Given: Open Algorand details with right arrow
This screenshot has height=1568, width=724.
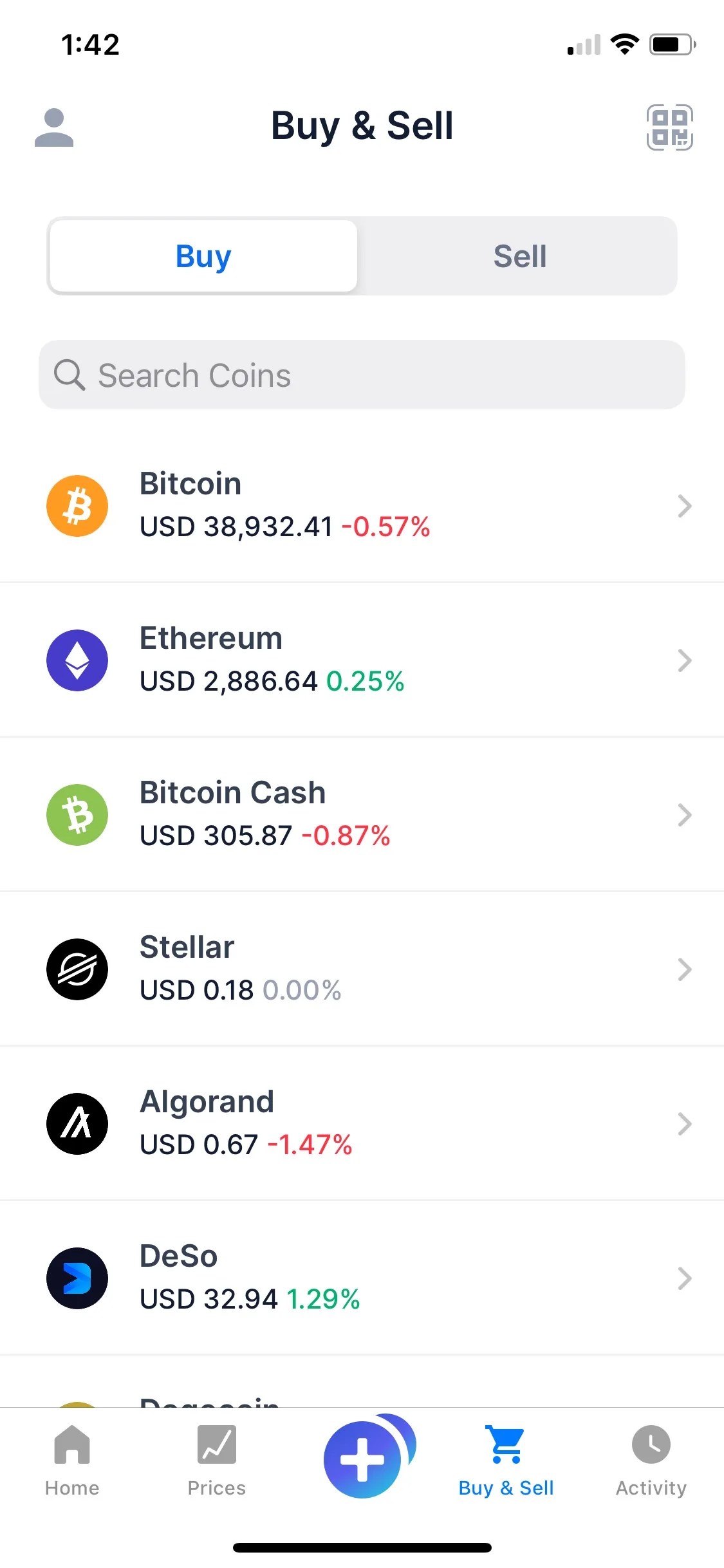Looking at the screenshot, I should coord(684,1124).
